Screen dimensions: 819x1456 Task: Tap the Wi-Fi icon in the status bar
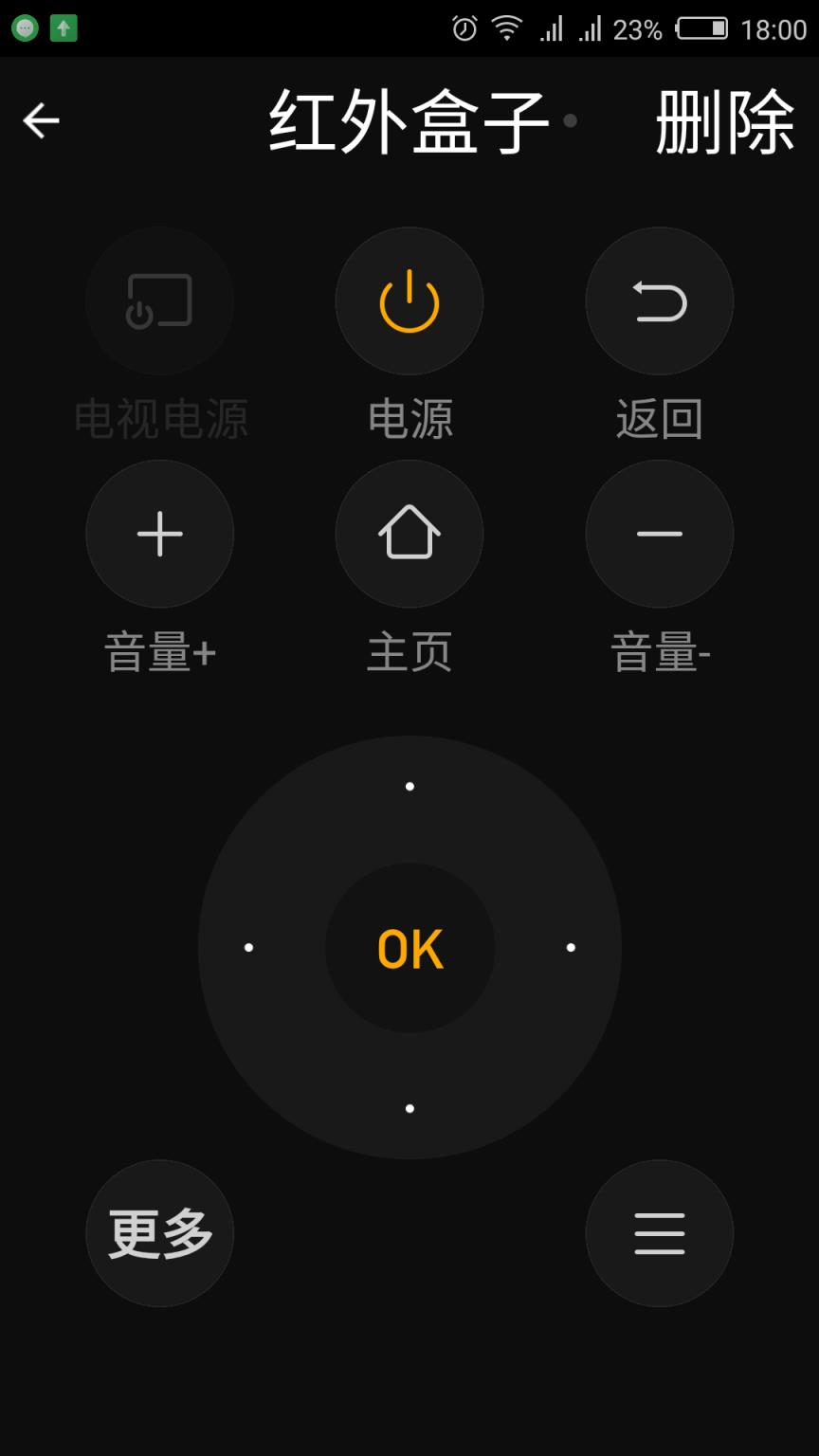507,29
